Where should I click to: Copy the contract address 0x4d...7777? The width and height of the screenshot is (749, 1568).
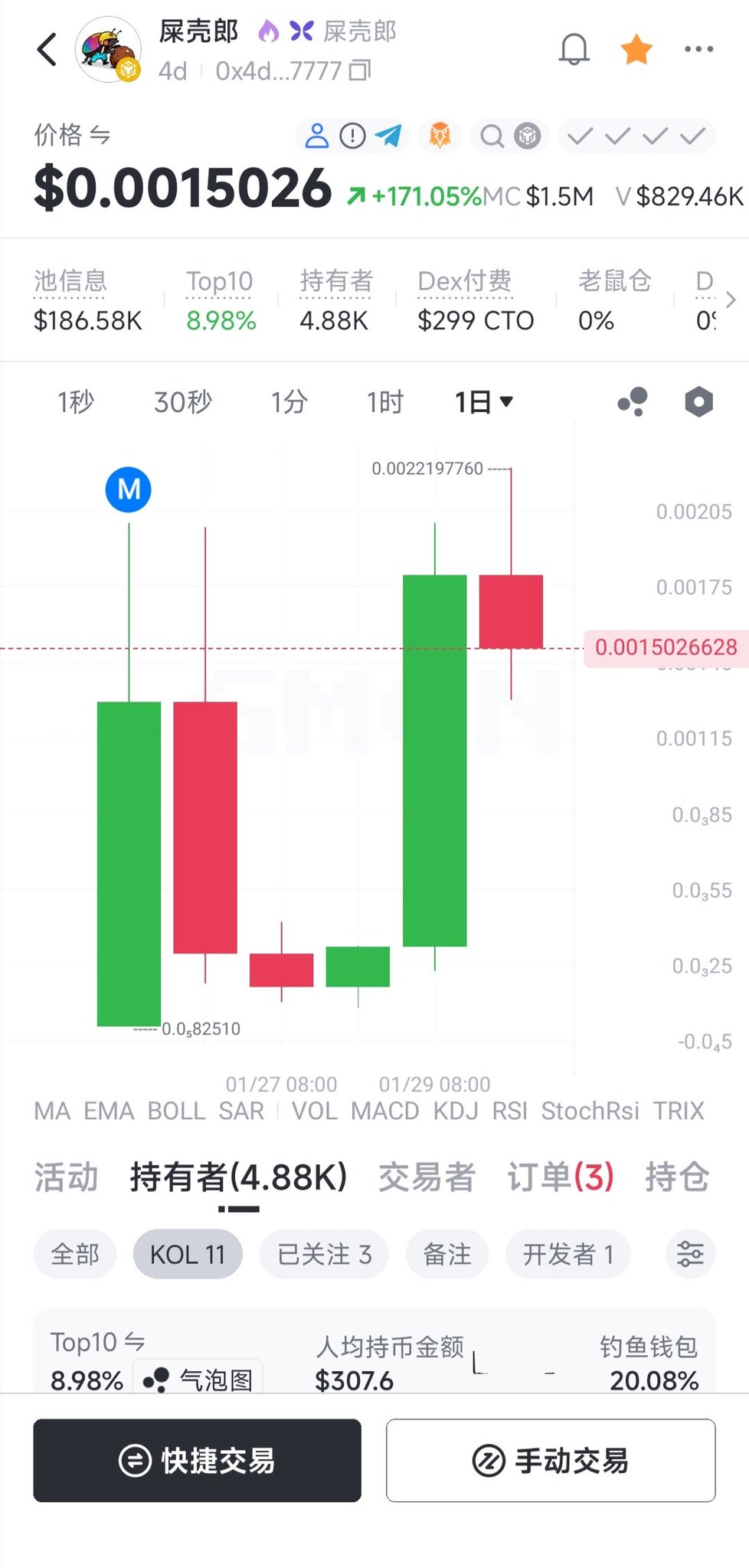click(x=360, y=70)
